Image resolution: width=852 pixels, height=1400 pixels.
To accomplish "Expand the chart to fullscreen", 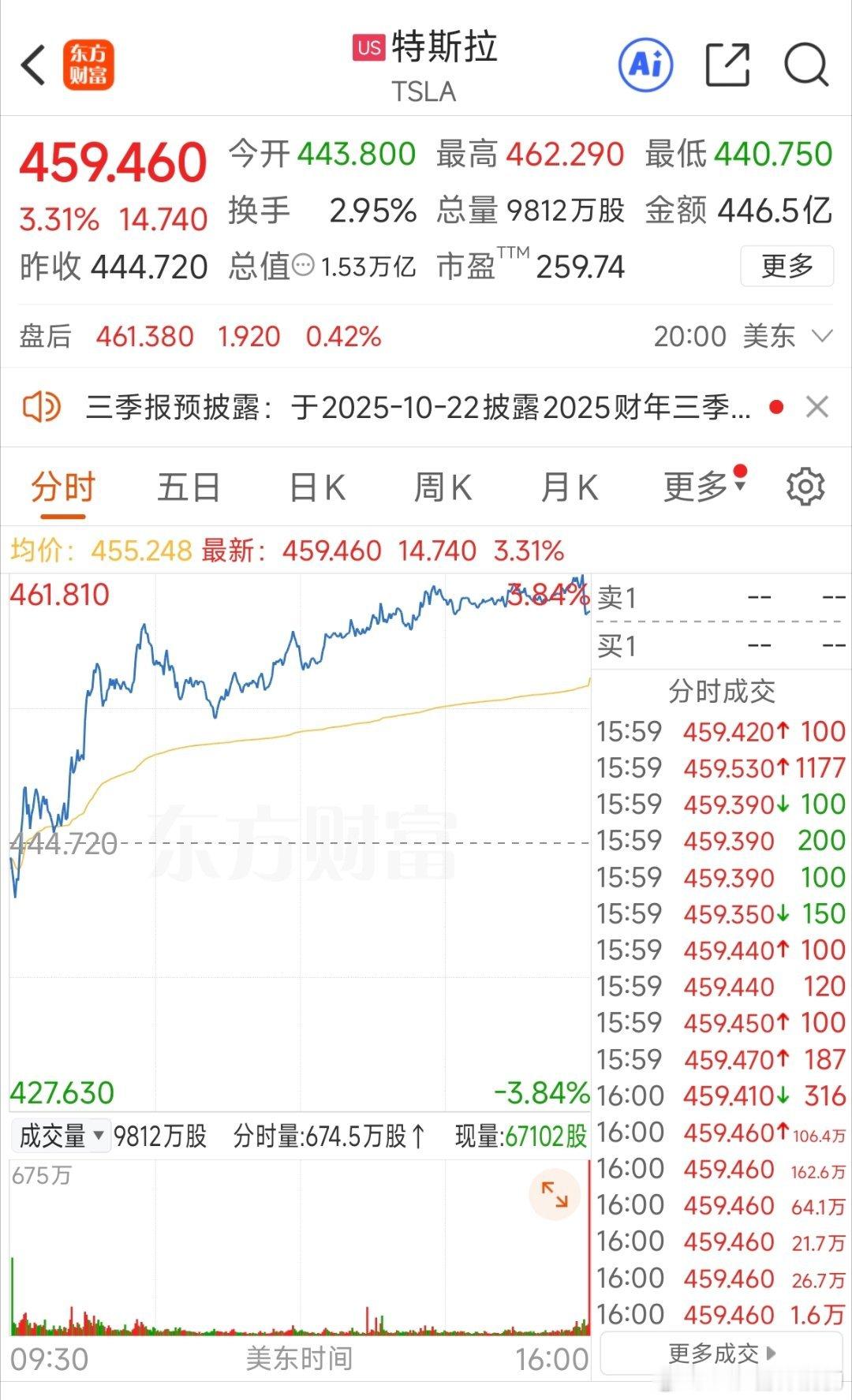I will (554, 1194).
